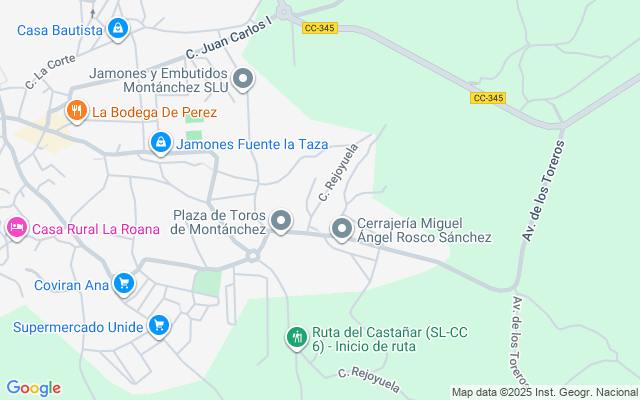Open the Casa Bautista shop marker

click(x=119, y=29)
